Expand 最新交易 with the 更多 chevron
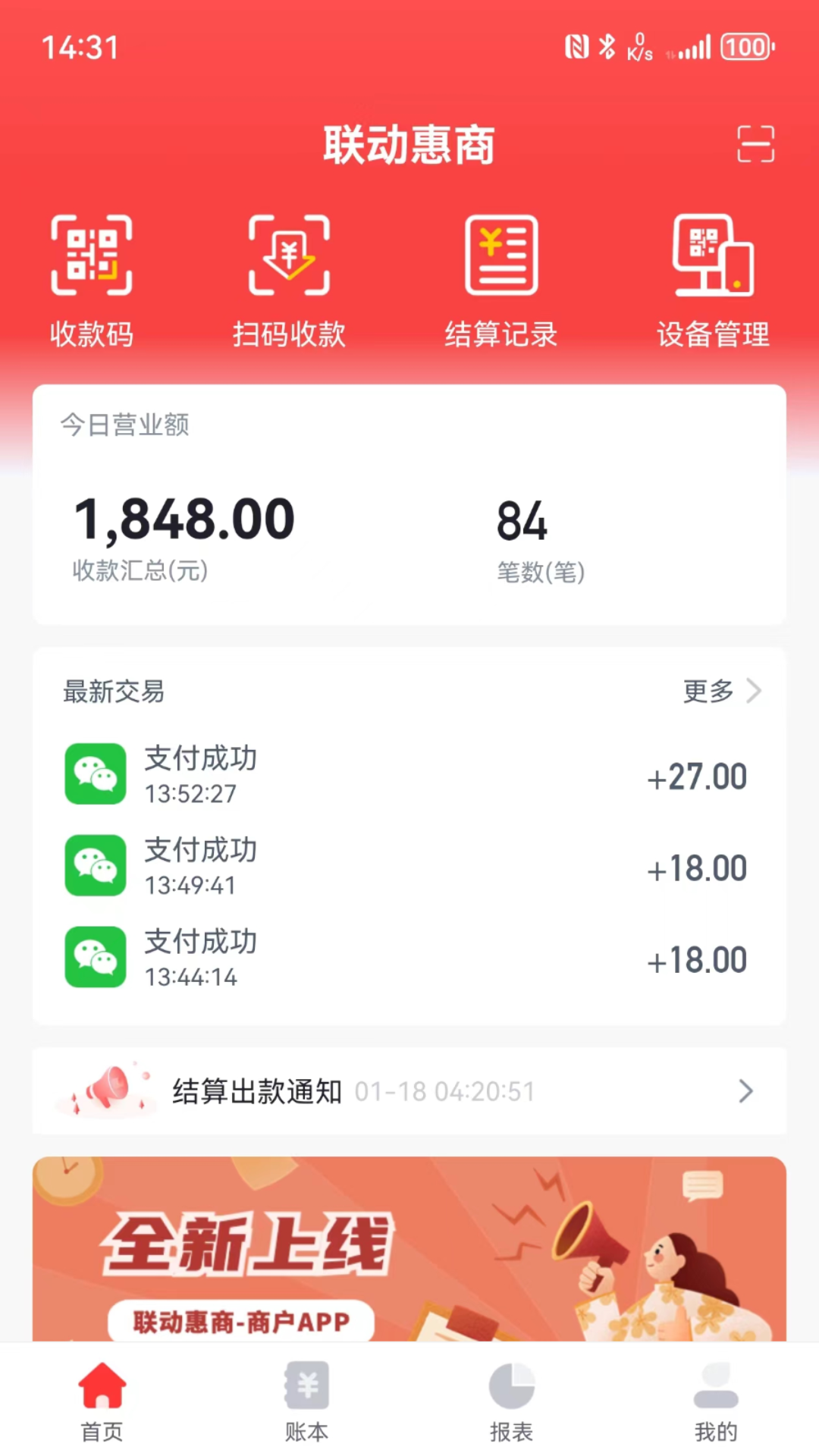Screen dimensions: 819x1456 pyautogui.click(x=754, y=691)
